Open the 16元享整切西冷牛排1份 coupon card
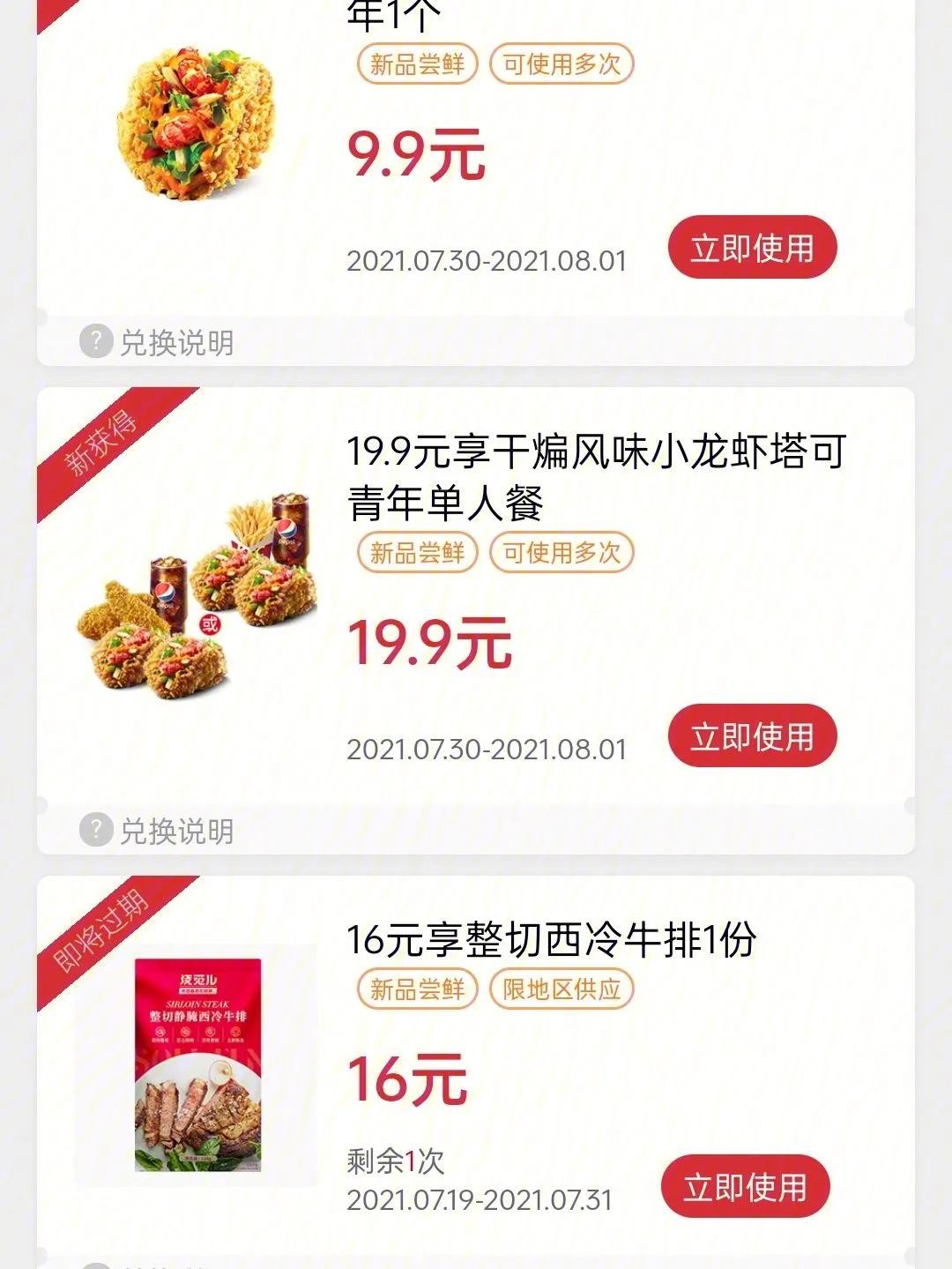 pyautogui.click(x=551, y=940)
